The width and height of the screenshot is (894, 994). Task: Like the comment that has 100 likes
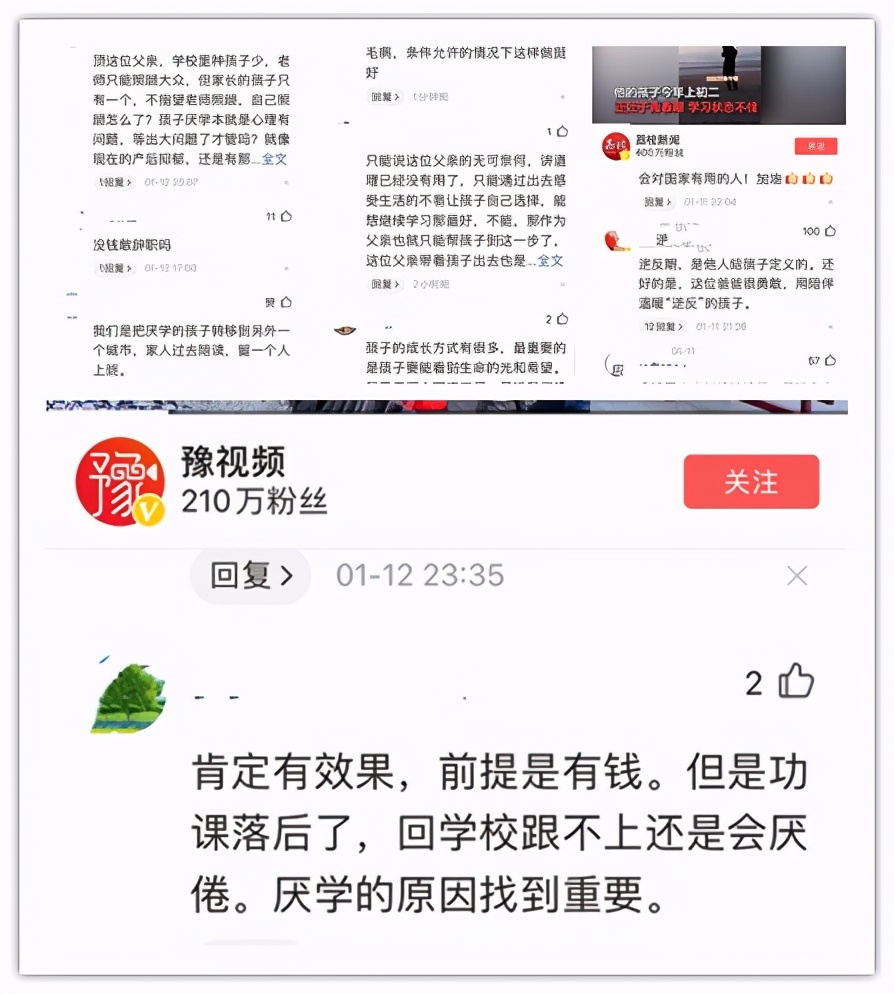point(829,230)
